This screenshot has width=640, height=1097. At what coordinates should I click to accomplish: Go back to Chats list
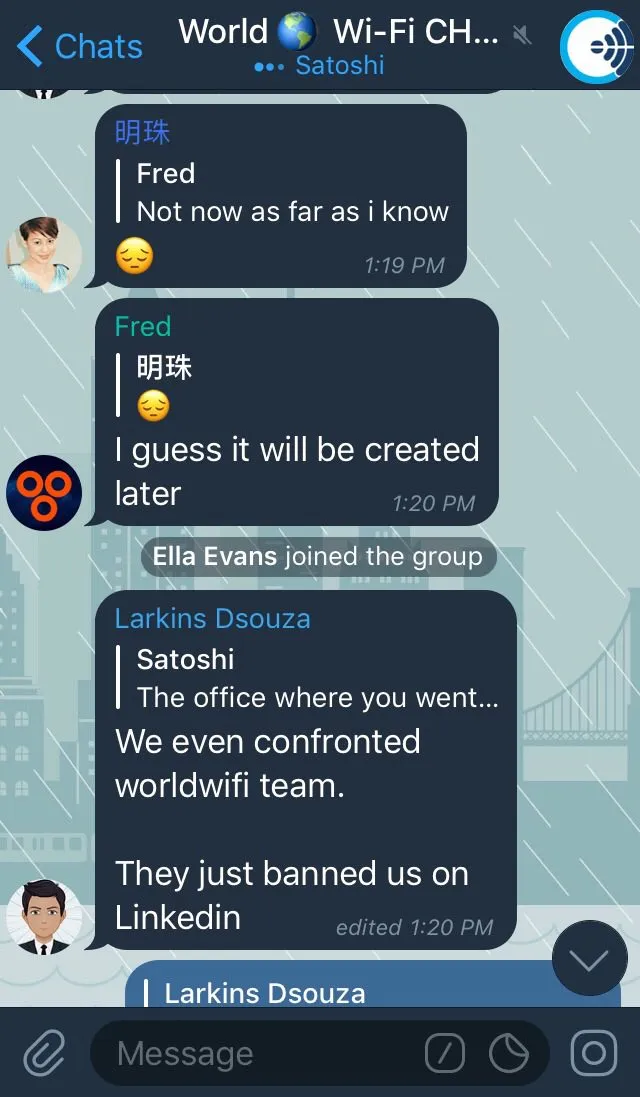tap(79, 46)
